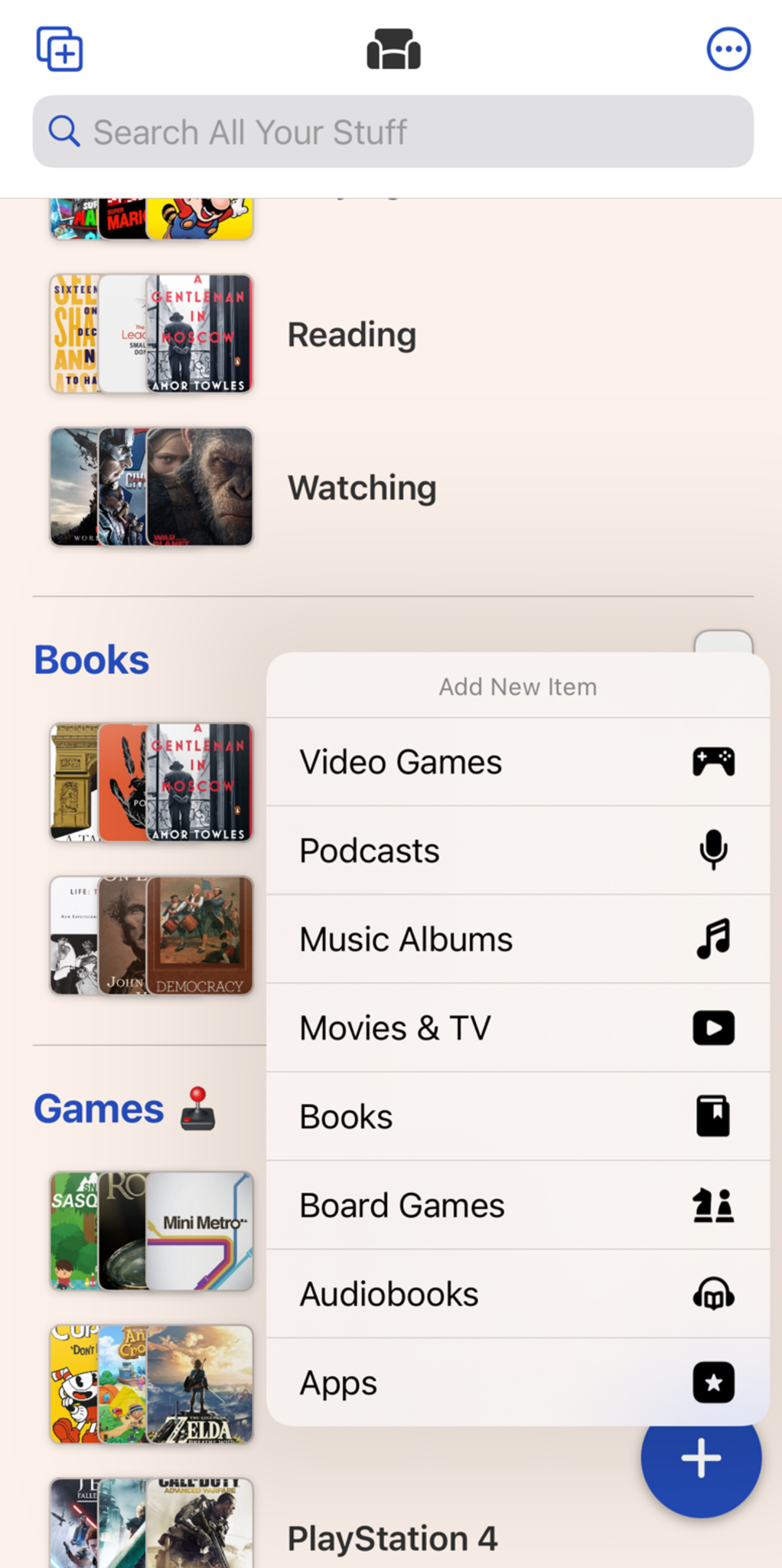
Task: Tap the add collection icon
Action: click(x=60, y=50)
